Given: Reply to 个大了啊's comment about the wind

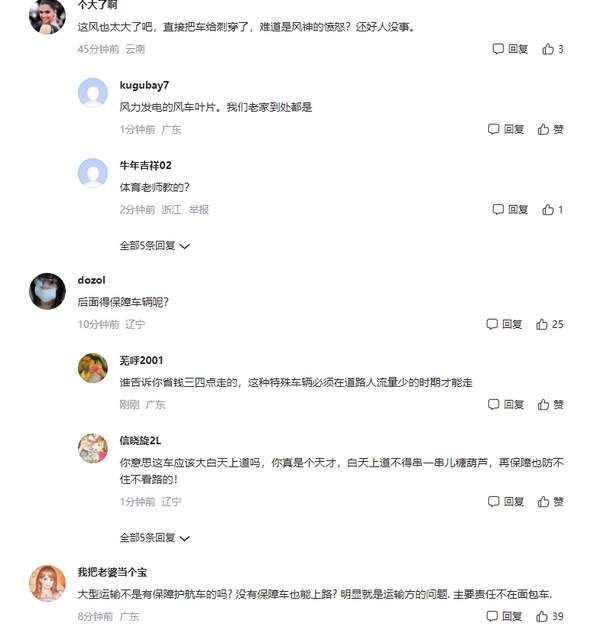Looking at the screenshot, I should coord(509,49).
